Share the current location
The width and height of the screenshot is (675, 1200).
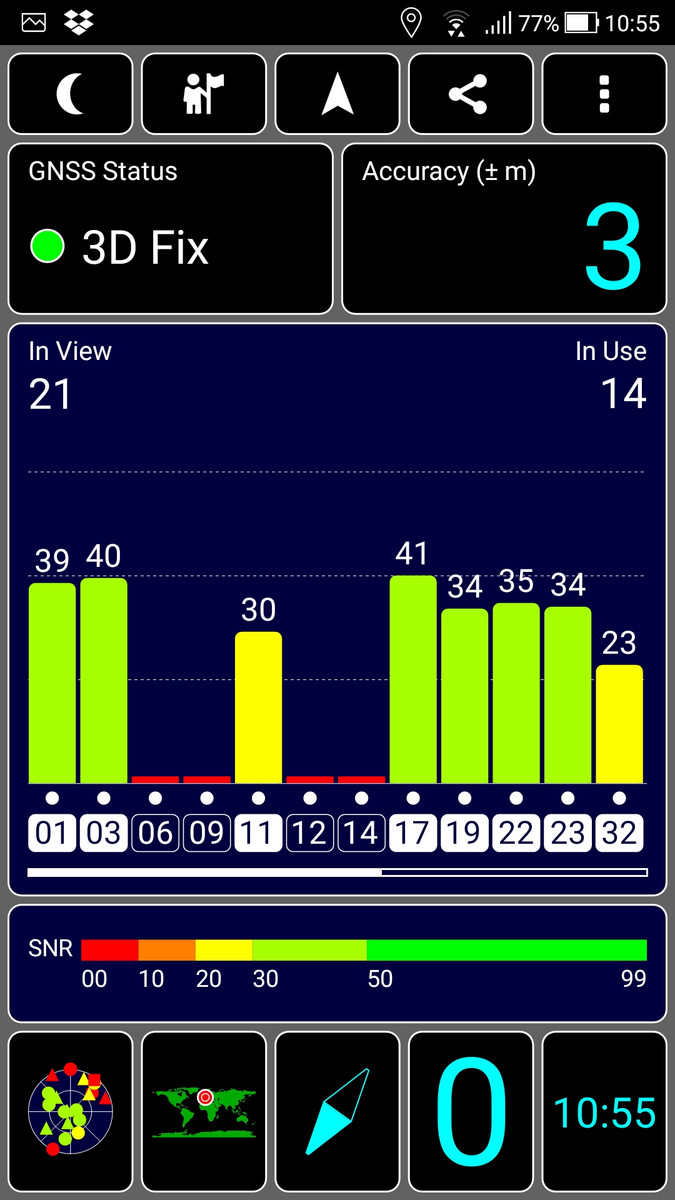click(471, 94)
